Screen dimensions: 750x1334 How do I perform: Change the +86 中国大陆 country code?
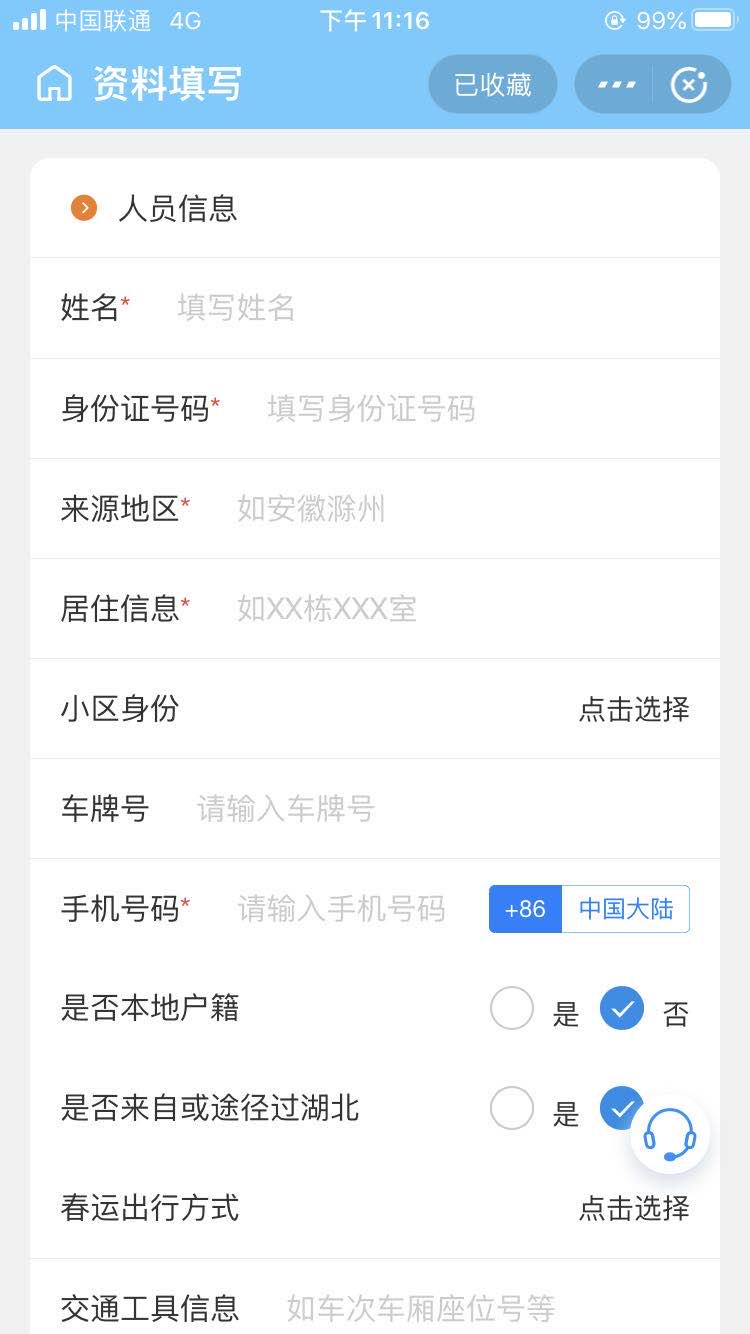(x=589, y=909)
